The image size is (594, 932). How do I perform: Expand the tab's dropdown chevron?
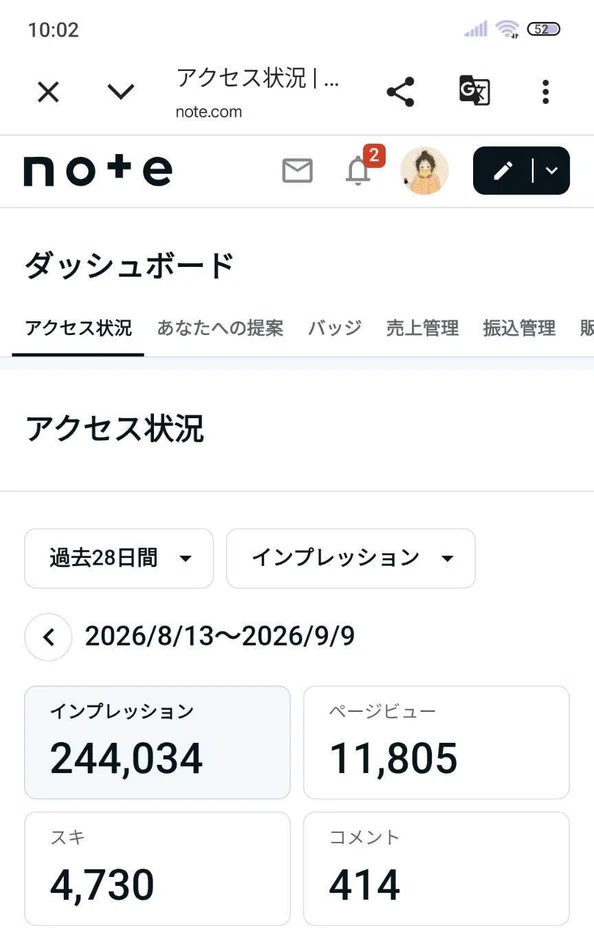[x=121, y=92]
